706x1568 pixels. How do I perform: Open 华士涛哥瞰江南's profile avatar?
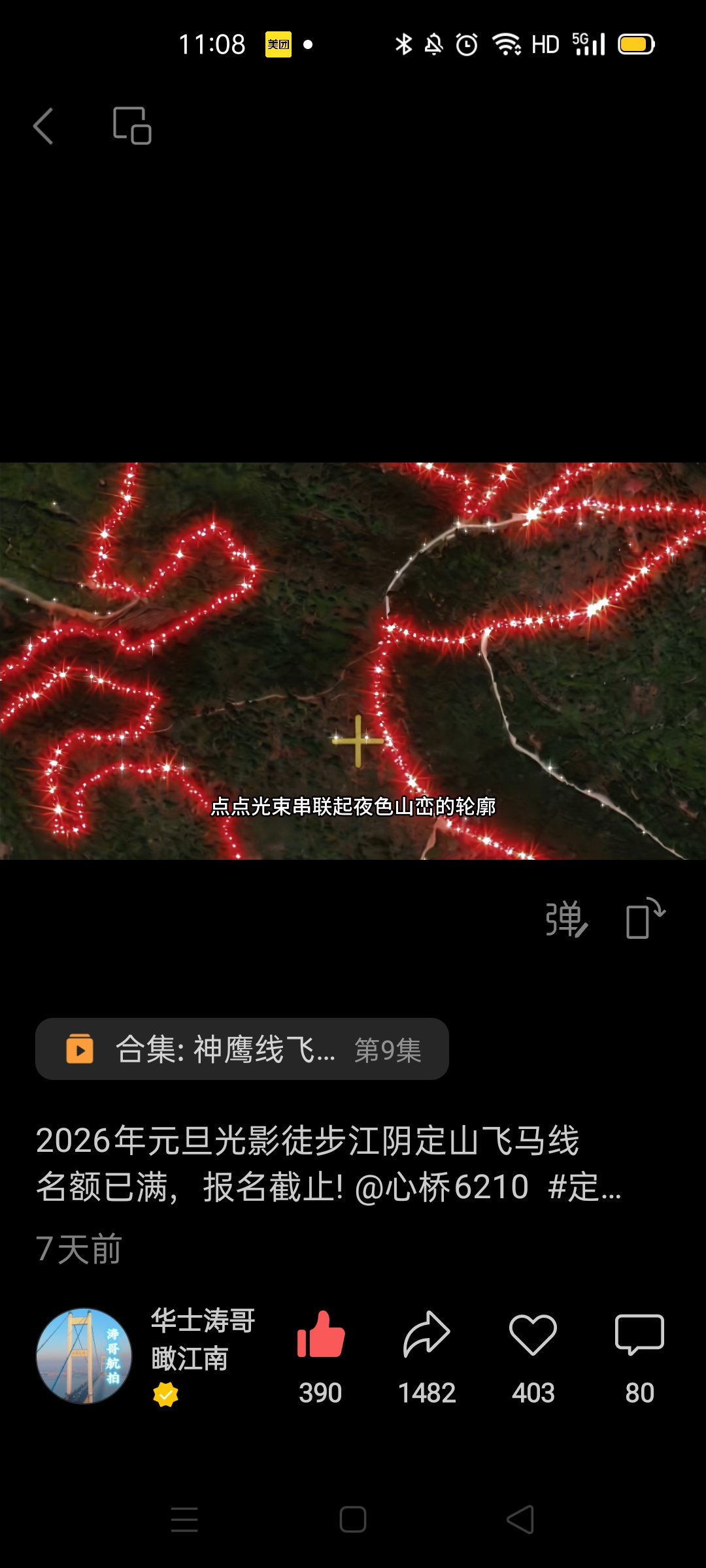[x=84, y=1356]
